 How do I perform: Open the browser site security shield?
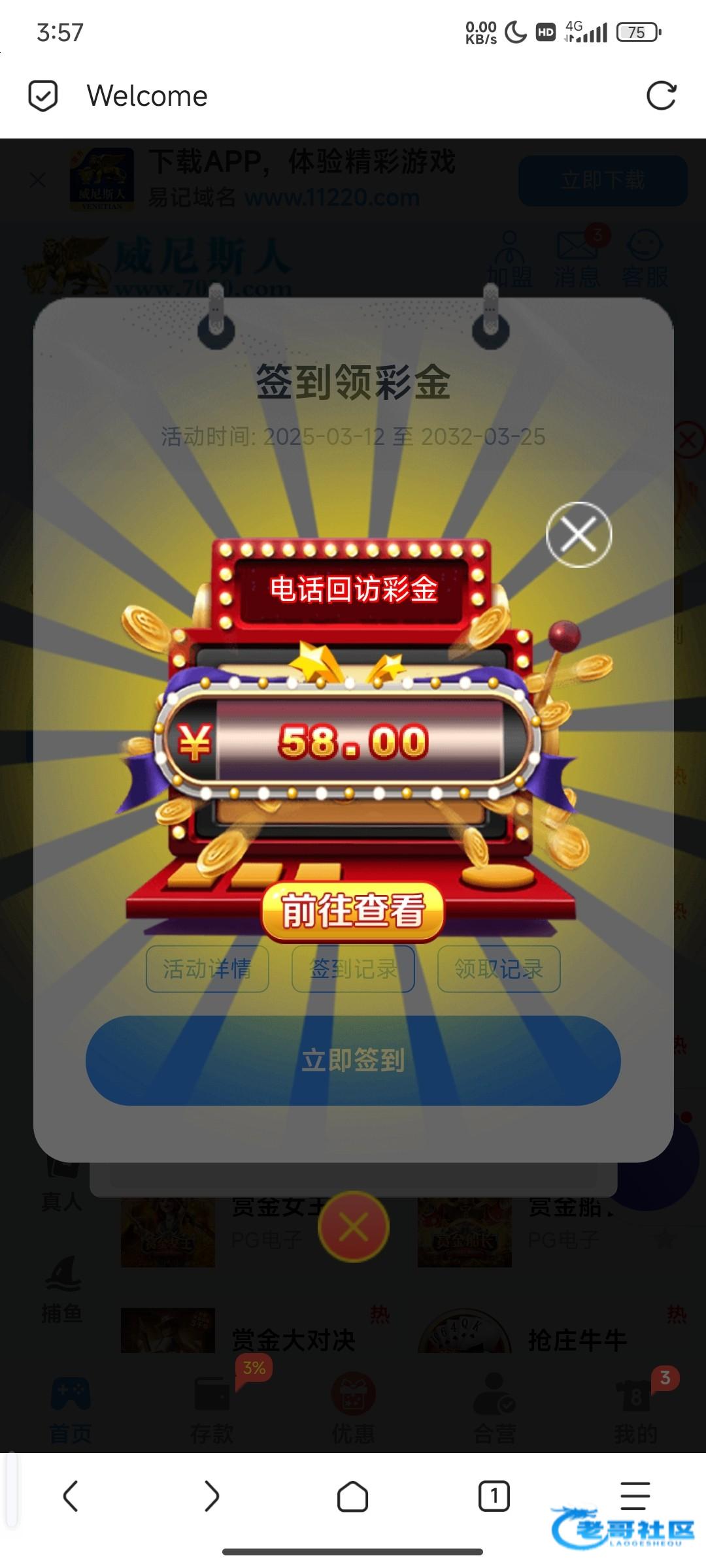click(x=43, y=96)
